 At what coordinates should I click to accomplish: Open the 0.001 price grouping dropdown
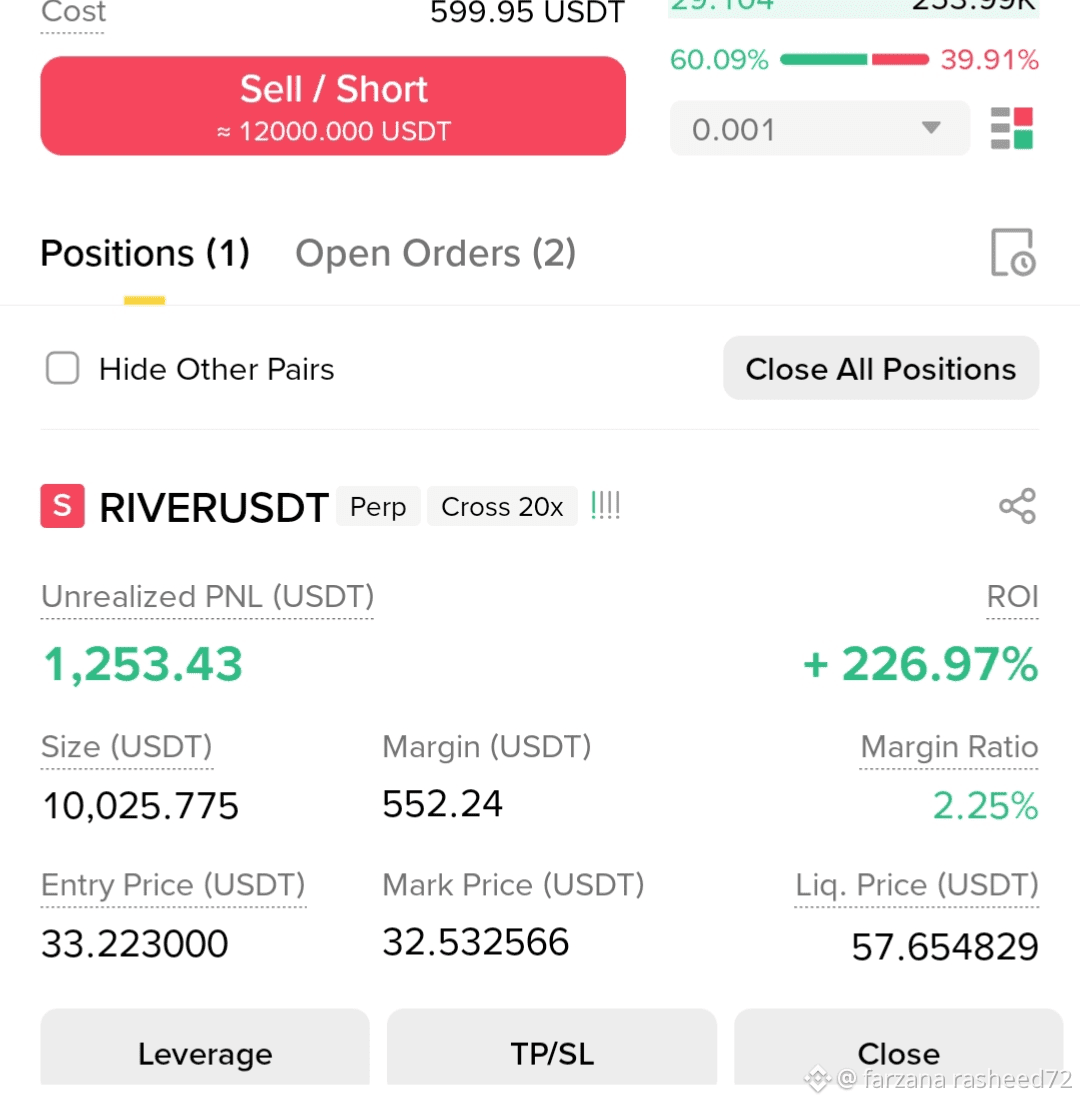(x=819, y=129)
